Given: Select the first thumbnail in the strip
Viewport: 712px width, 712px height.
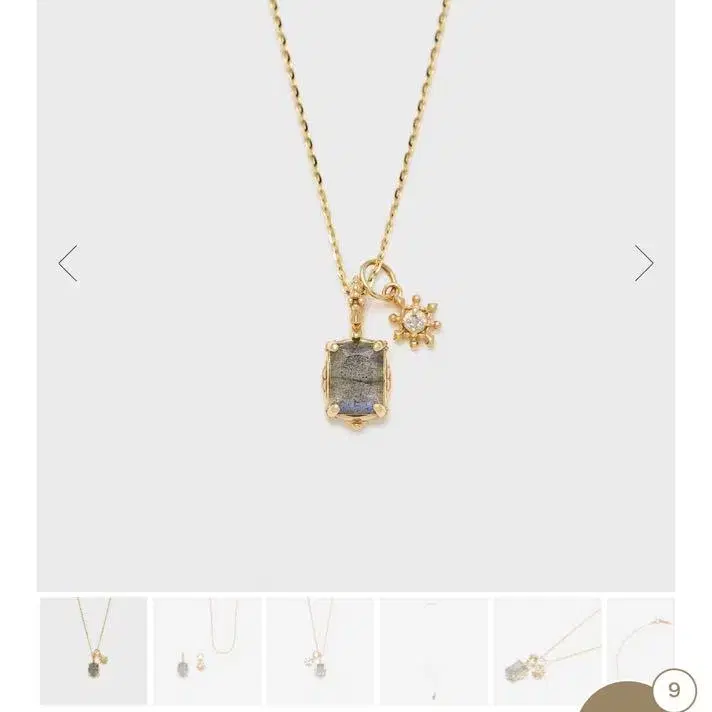Looking at the screenshot, I should (x=94, y=651).
